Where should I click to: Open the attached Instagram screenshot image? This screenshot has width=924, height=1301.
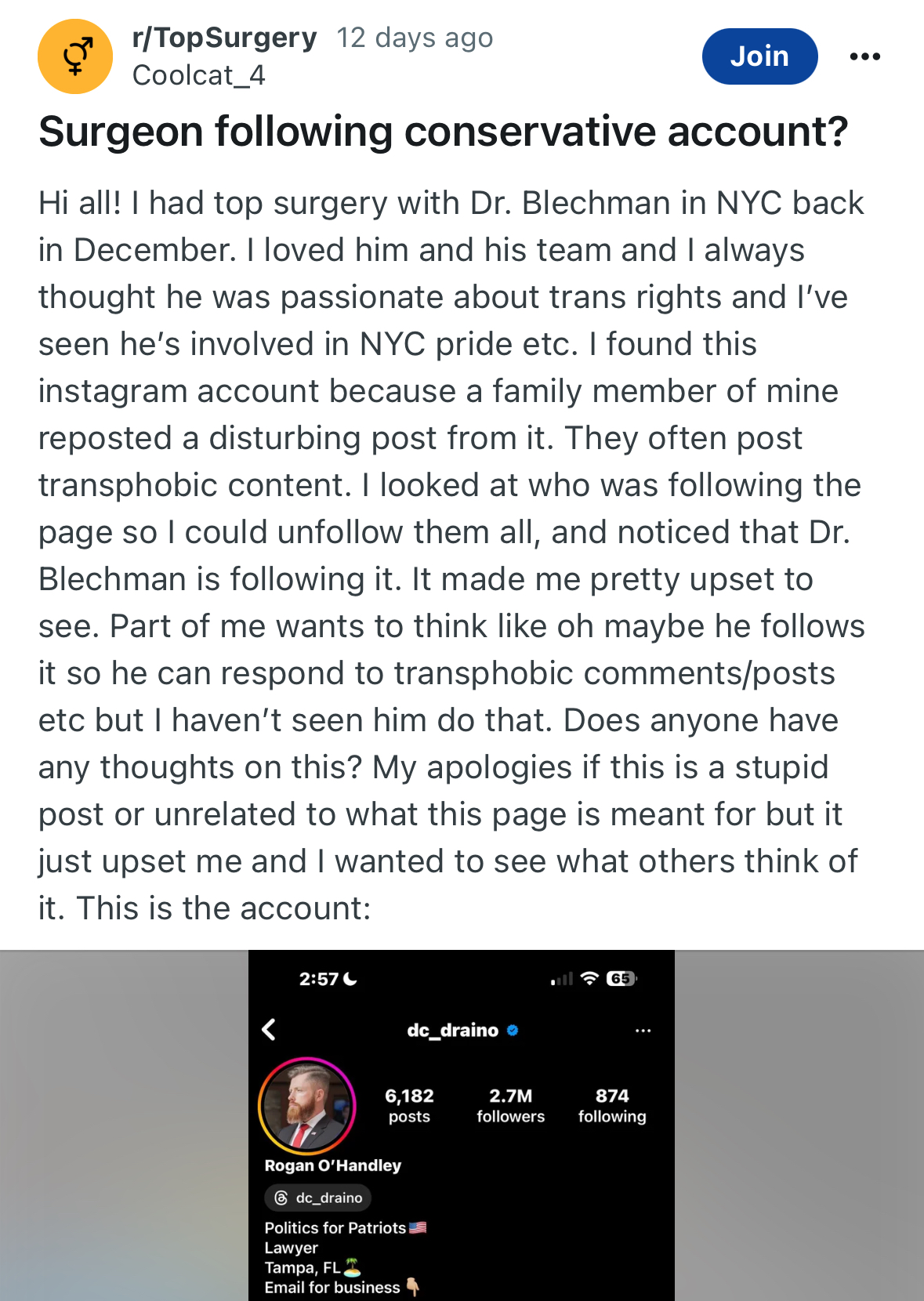coord(462,1125)
